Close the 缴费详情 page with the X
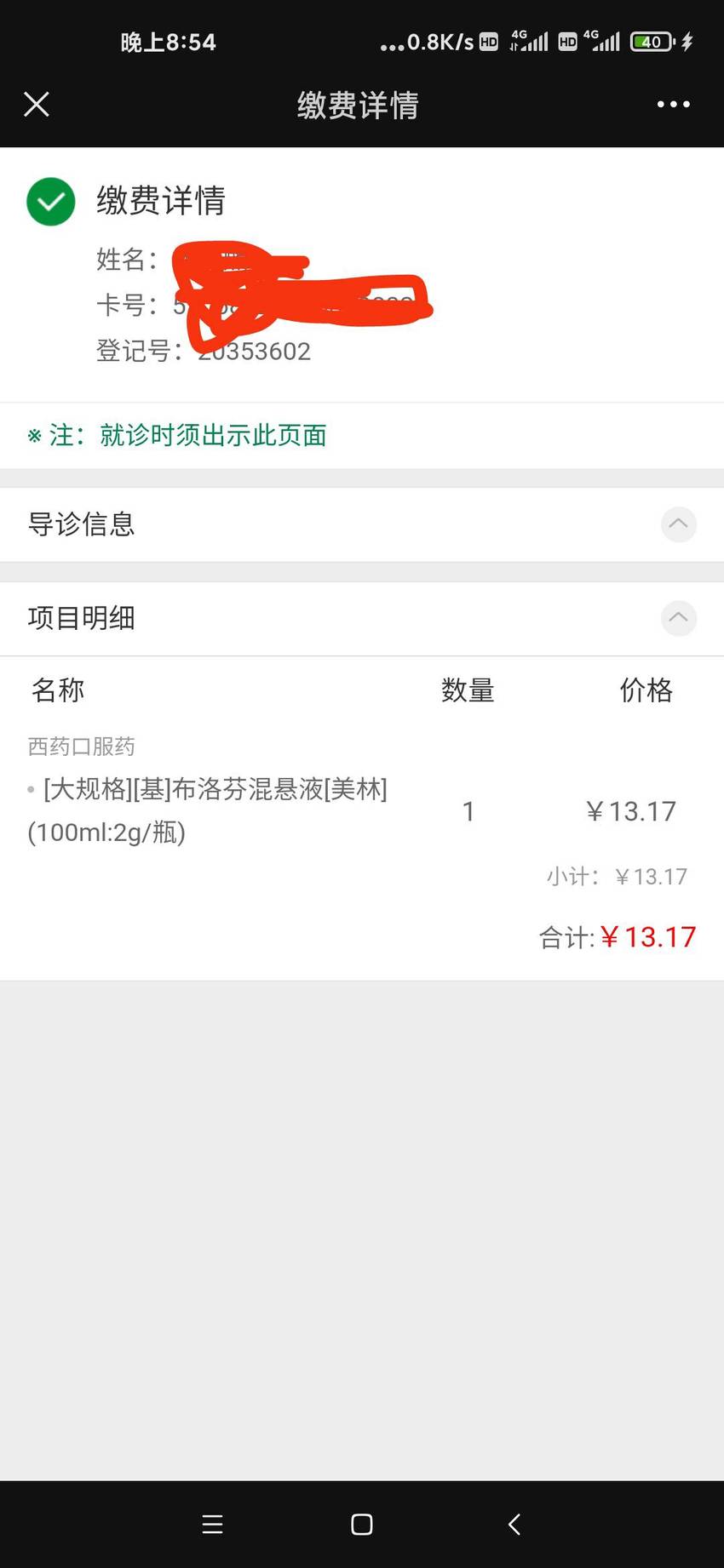724x1568 pixels. [x=37, y=104]
